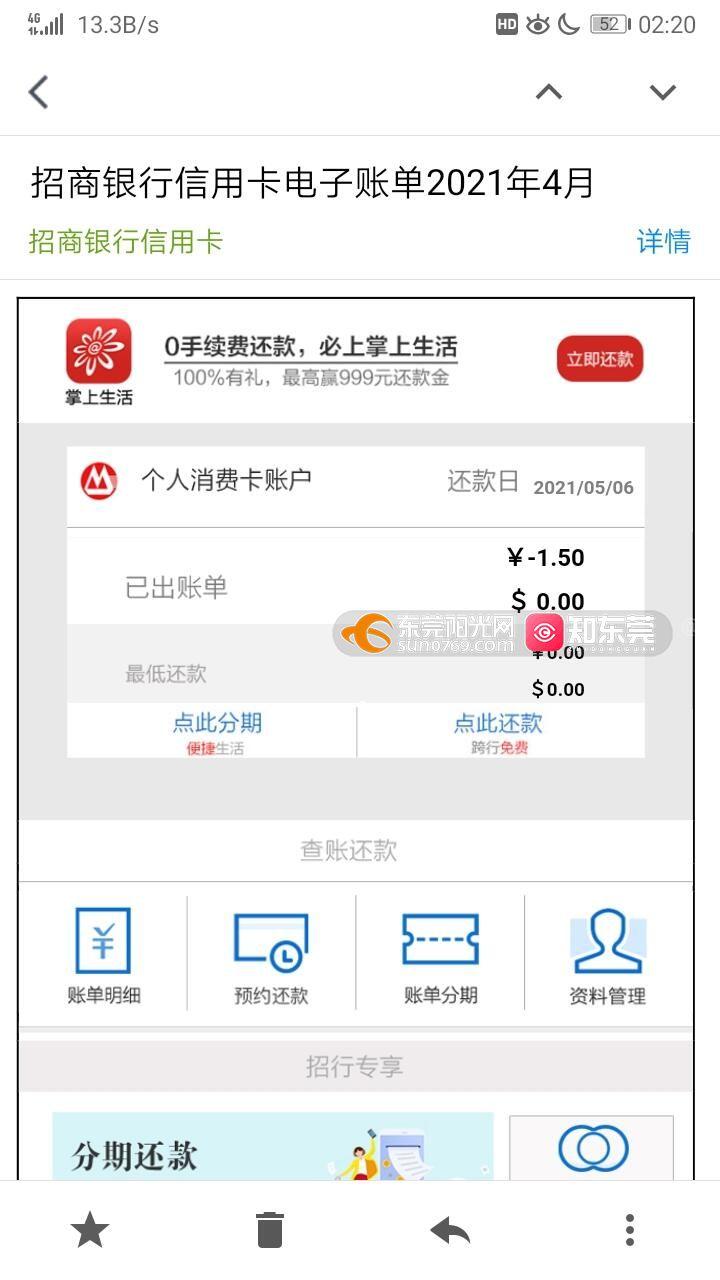Star this email
The image size is (720, 1280).
(90, 1229)
